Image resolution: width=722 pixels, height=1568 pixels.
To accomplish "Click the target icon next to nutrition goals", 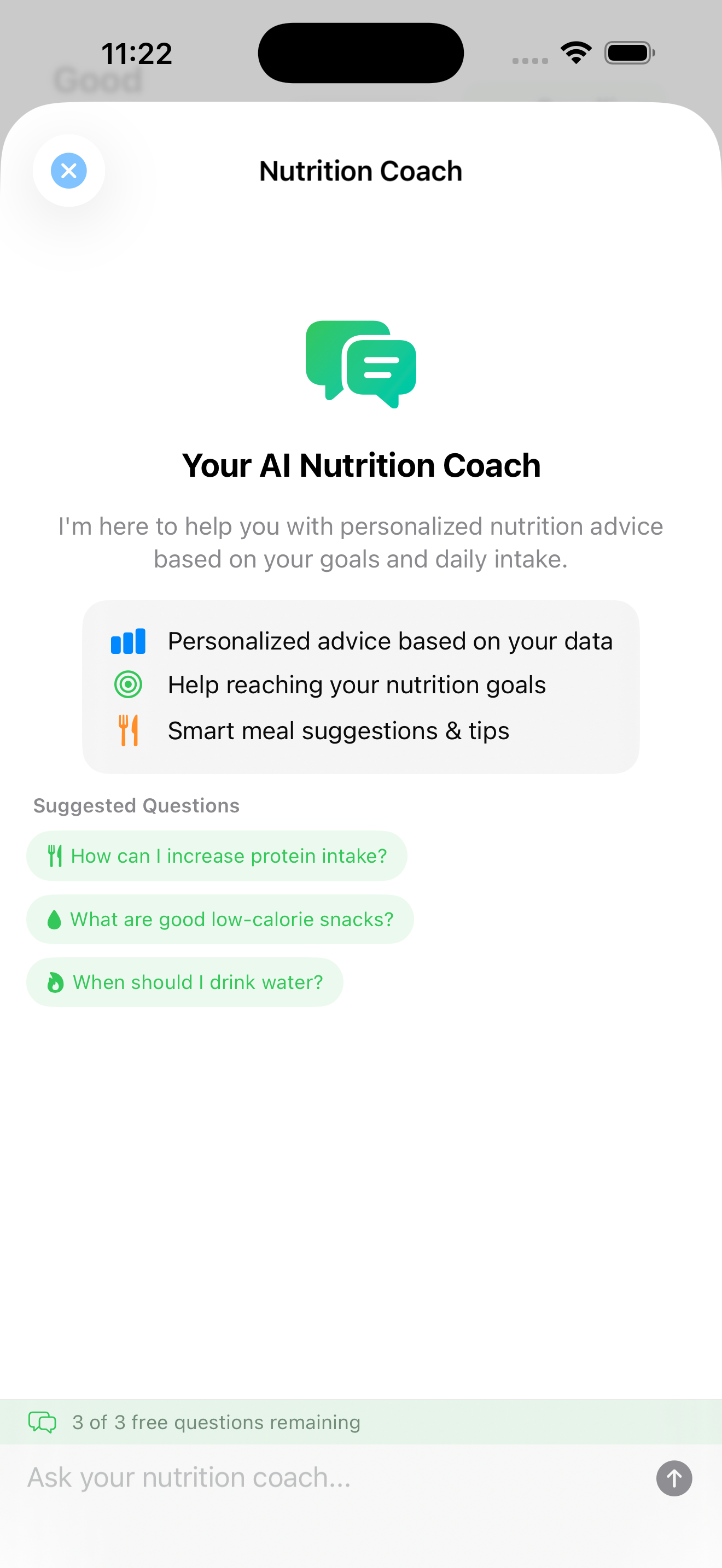I will point(128,684).
